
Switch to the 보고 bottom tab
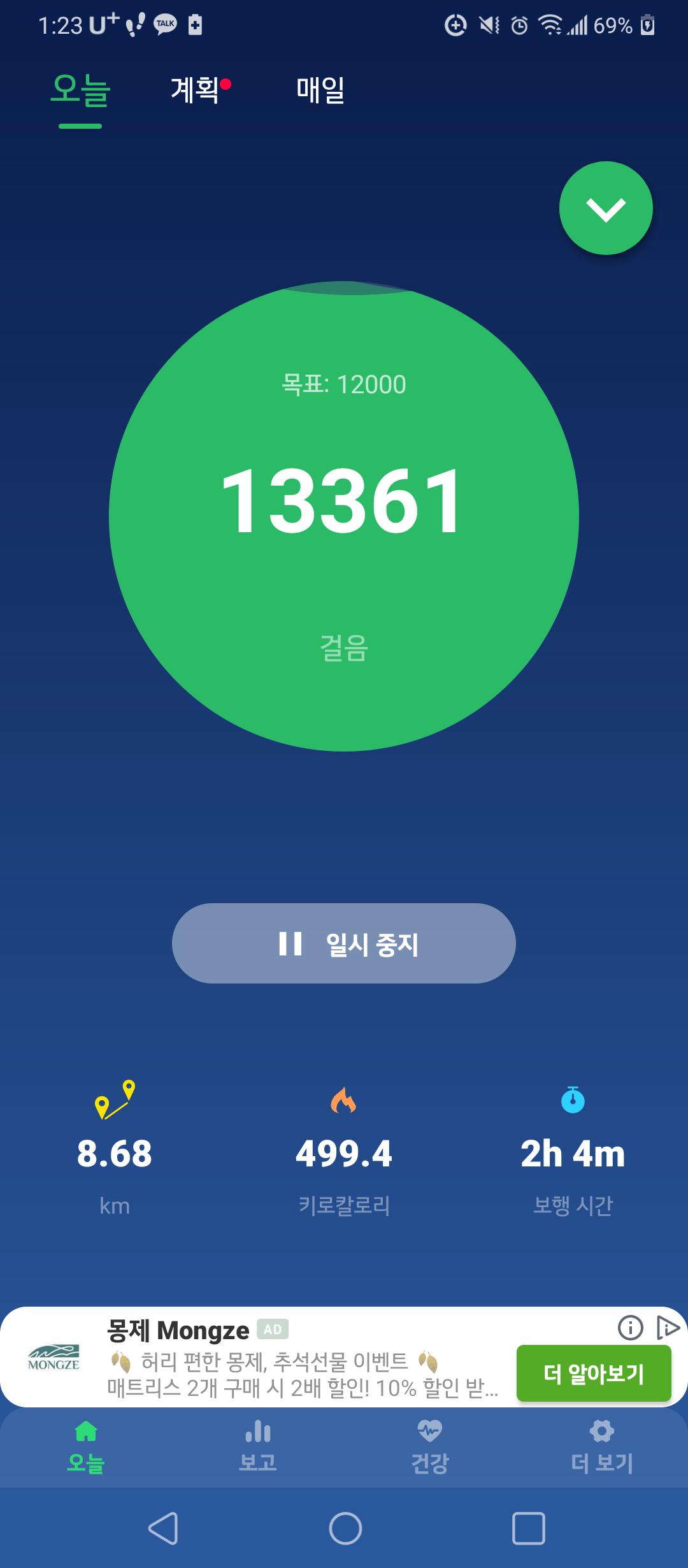click(x=258, y=1447)
